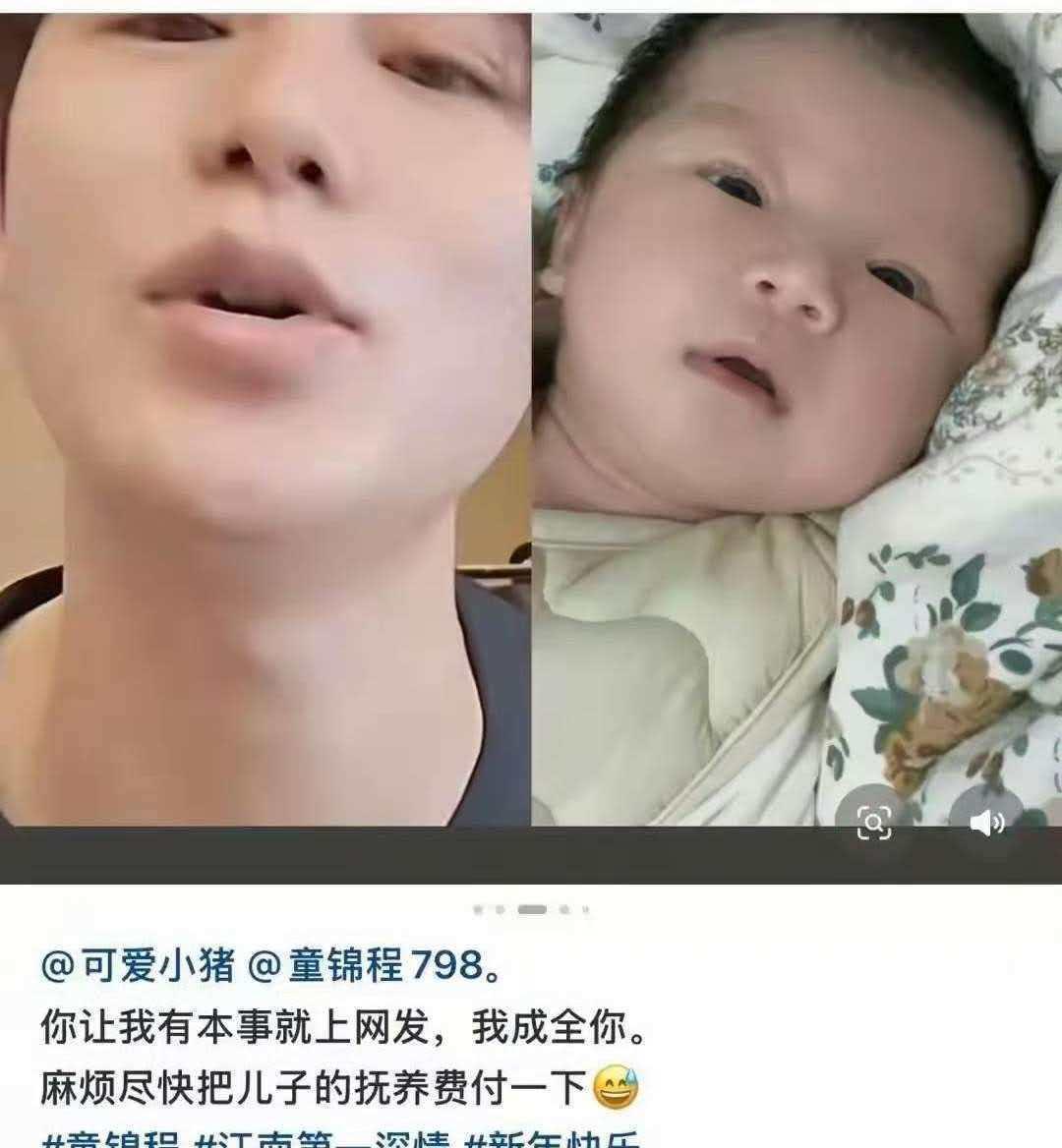Screen dimensions: 1062x1148
Task: Open the @可爱小猪 mention
Action: click(138, 967)
